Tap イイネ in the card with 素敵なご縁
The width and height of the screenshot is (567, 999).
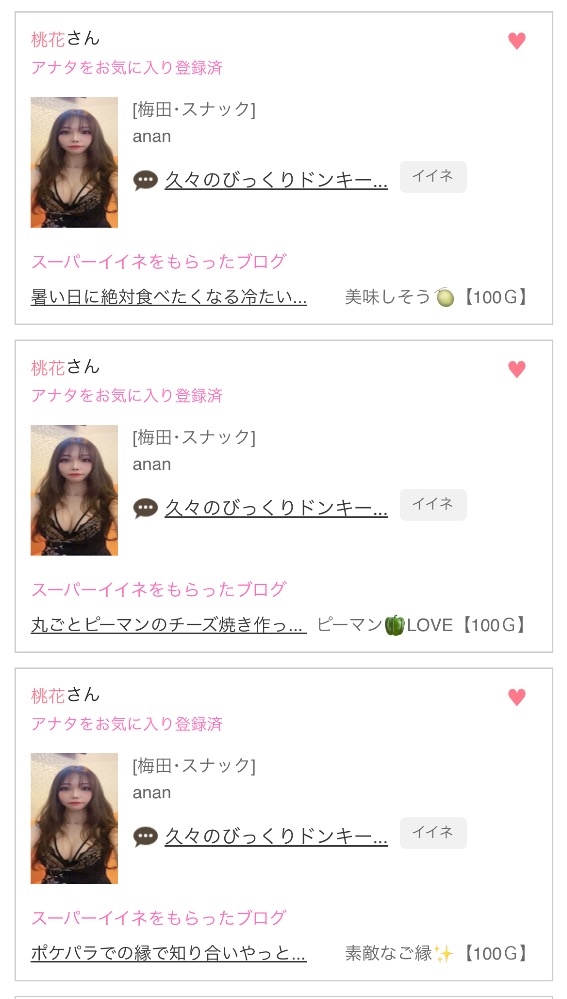[x=433, y=833]
